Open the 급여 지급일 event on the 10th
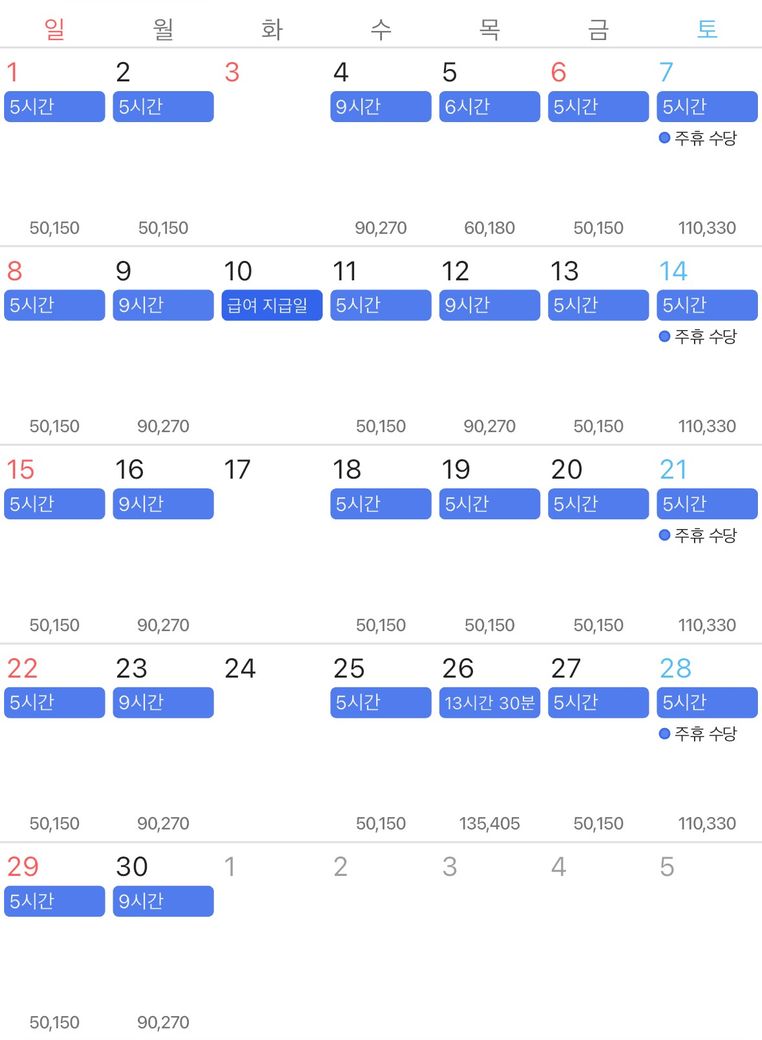This screenshot has height=1040, width=762. [x=272, y=305]
